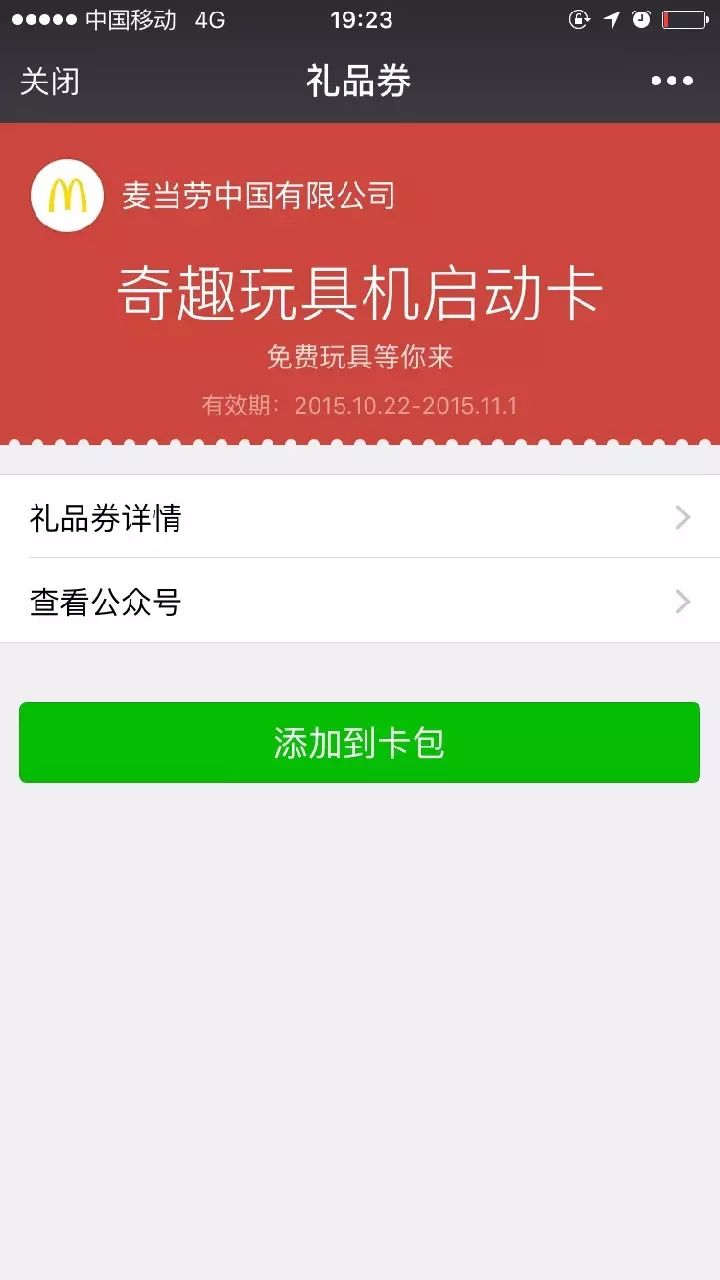Tap 关闭 to close the page
The image size is (720, 1280).
[50, 81]
